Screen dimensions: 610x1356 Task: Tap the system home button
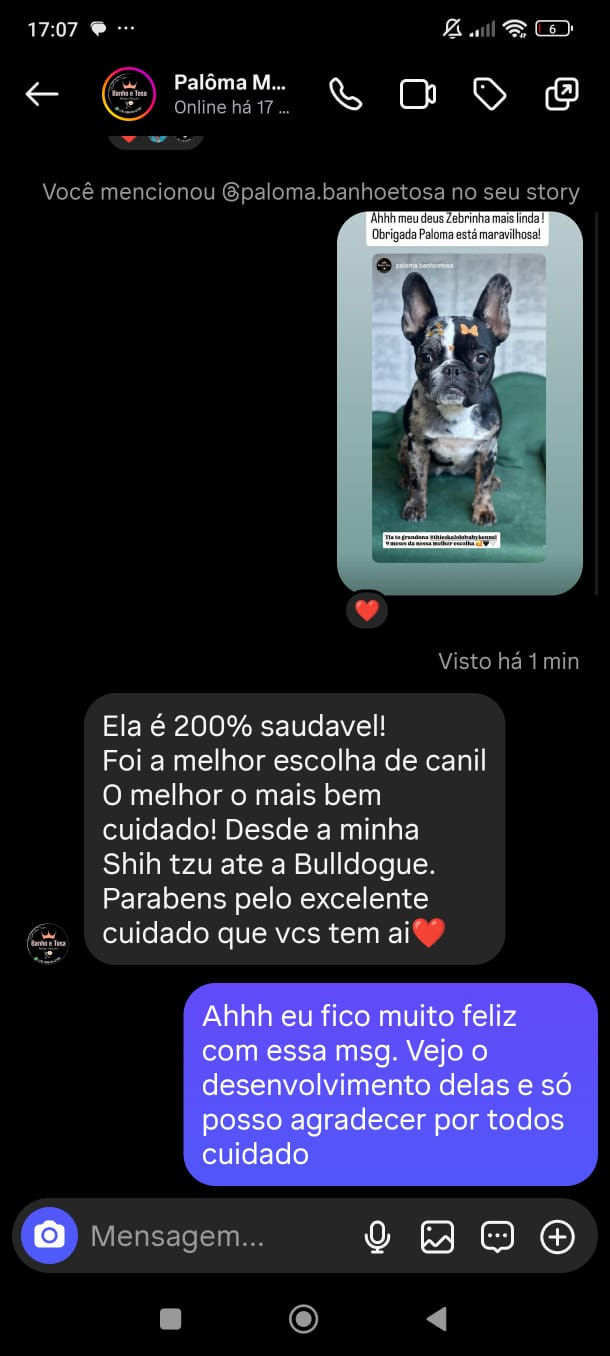303,1319
